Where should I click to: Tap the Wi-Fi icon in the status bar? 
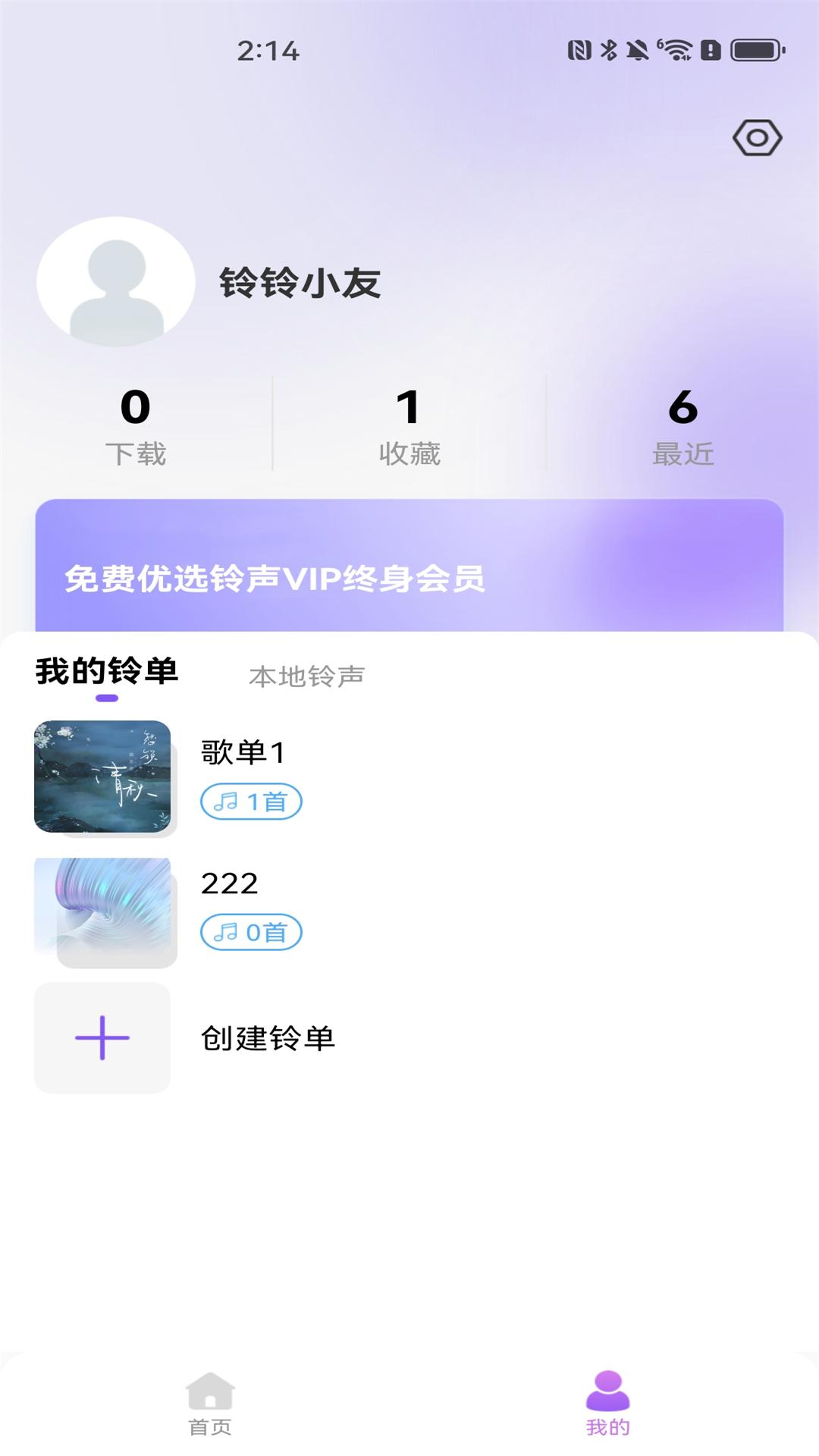(x=676, y=49)
